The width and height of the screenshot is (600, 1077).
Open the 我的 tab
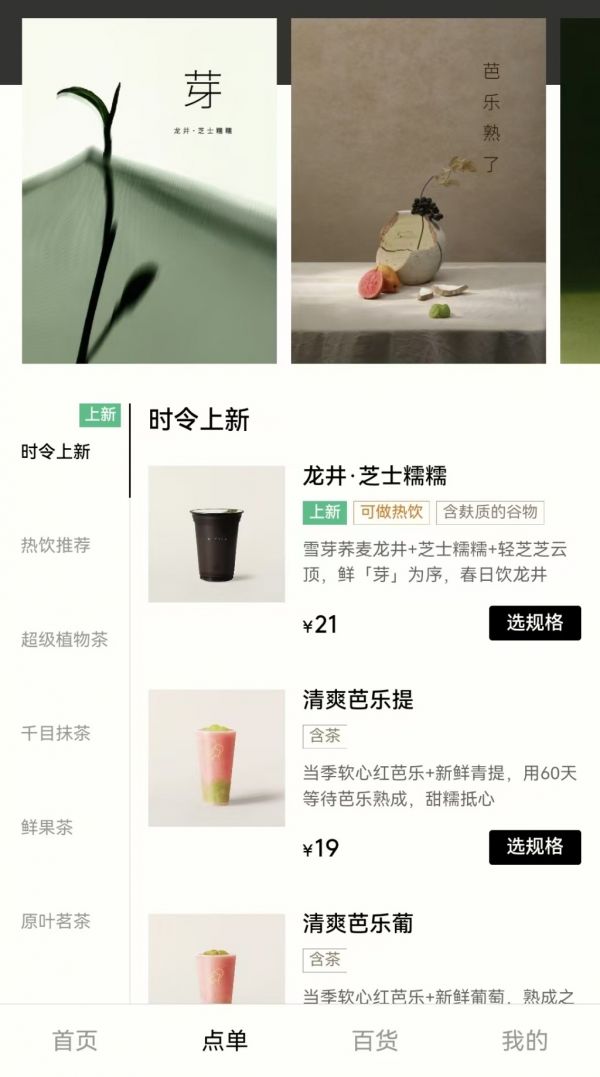tap(525, 1040)
